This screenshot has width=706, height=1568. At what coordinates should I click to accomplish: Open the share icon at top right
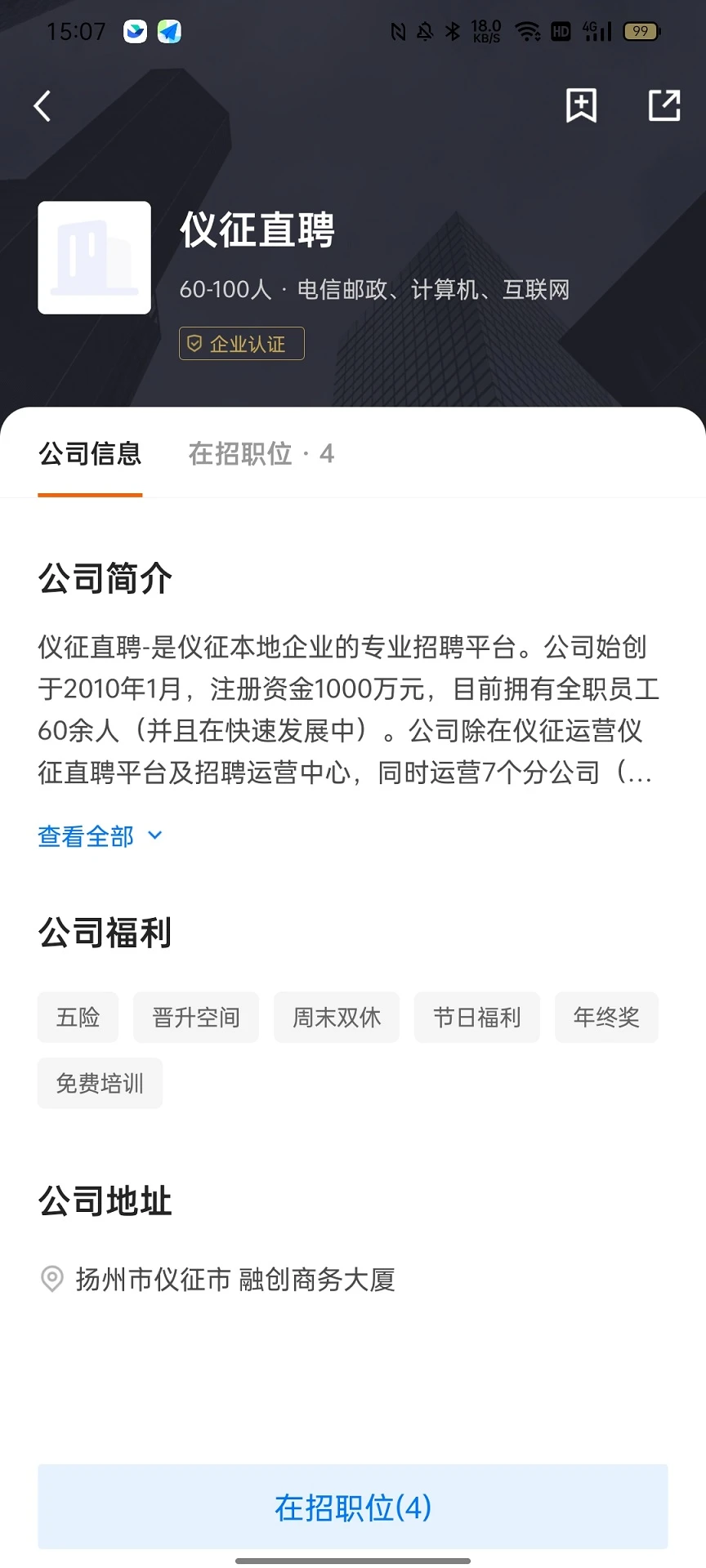point(664,106)
